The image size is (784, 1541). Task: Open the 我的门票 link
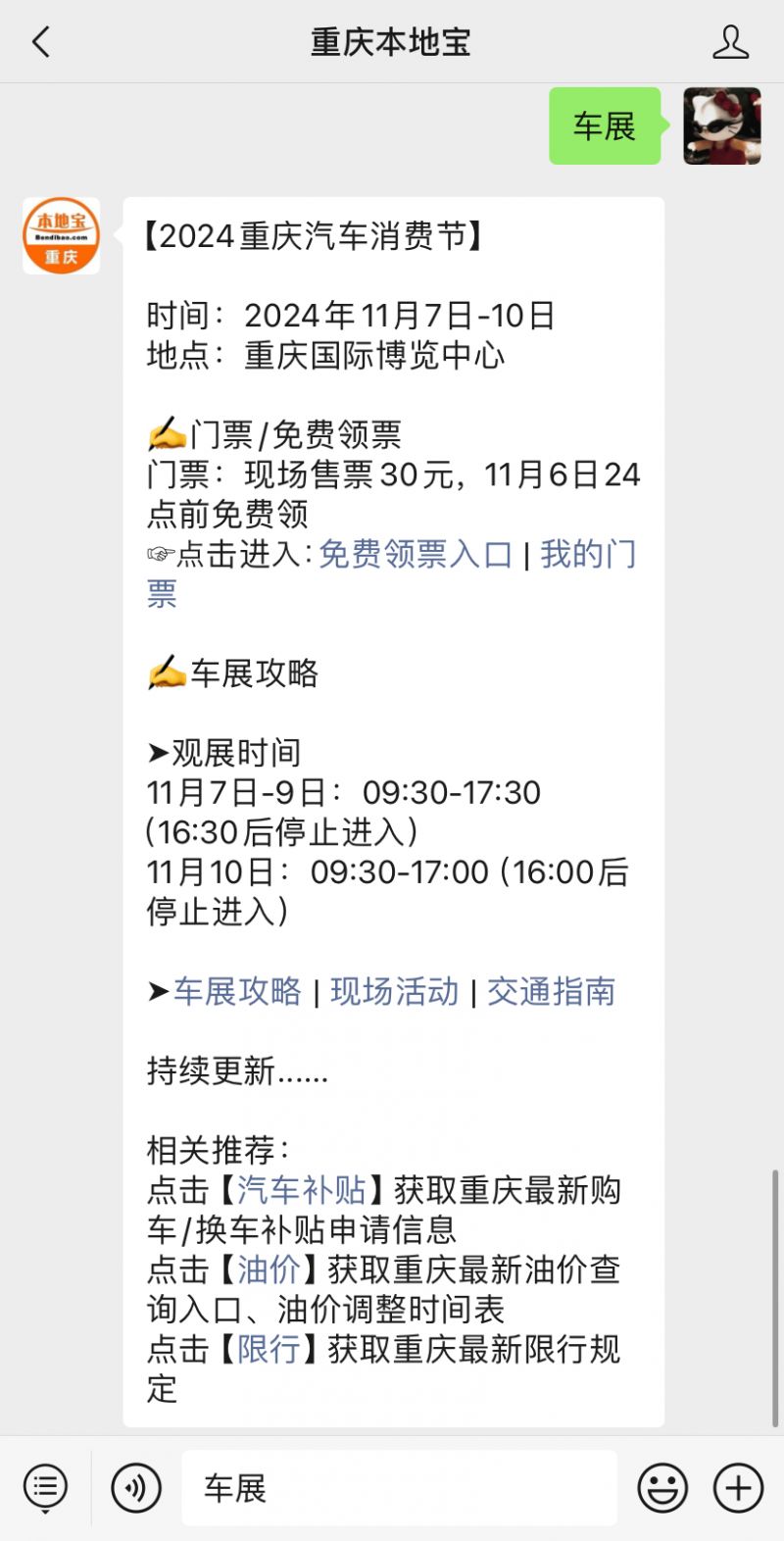588,555
